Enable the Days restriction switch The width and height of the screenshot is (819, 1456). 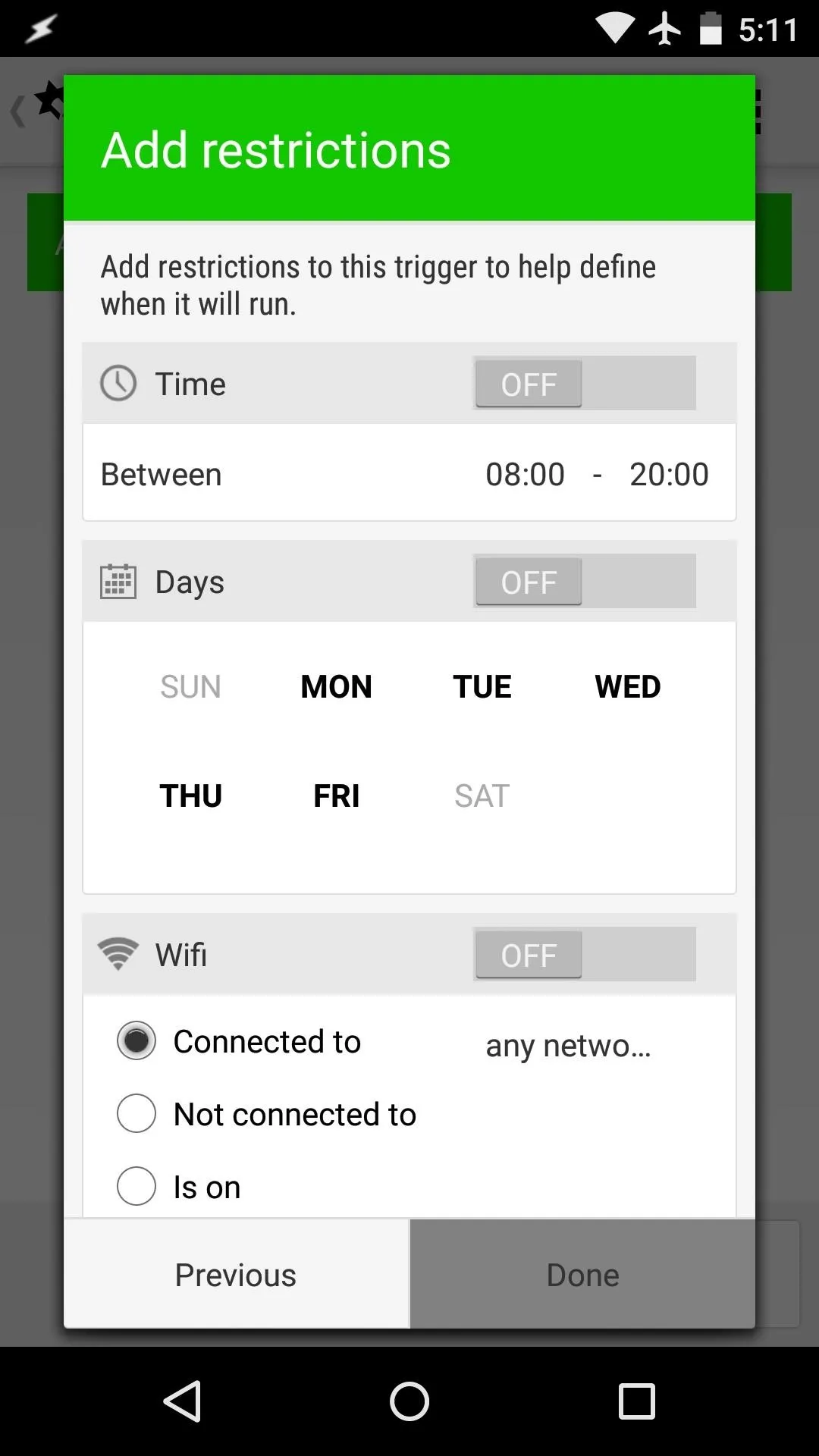[584, 581]
